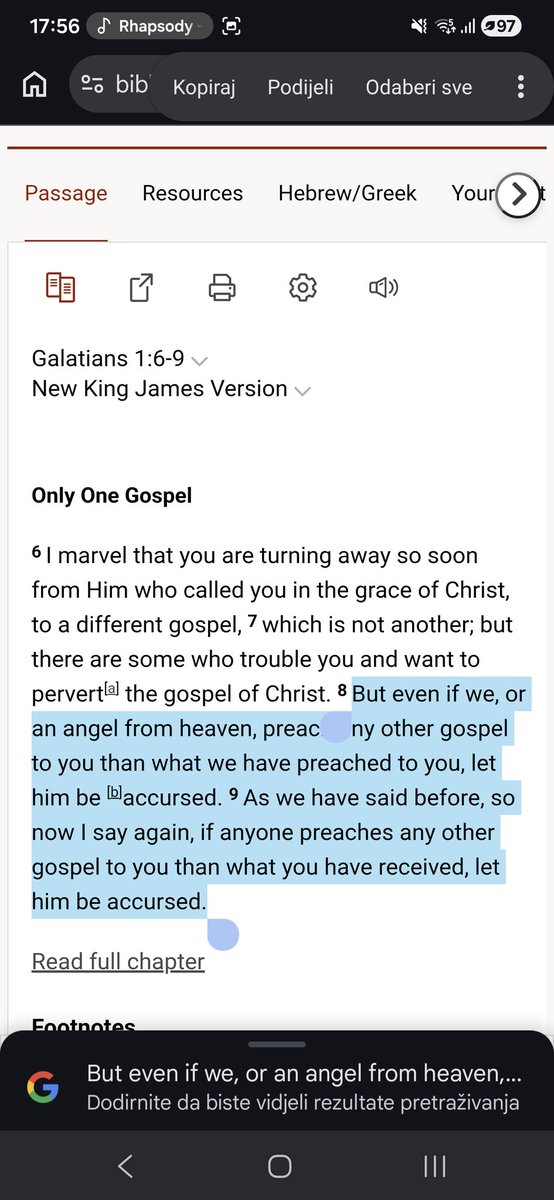Change the New King James Version dropdown

(171, 389)
